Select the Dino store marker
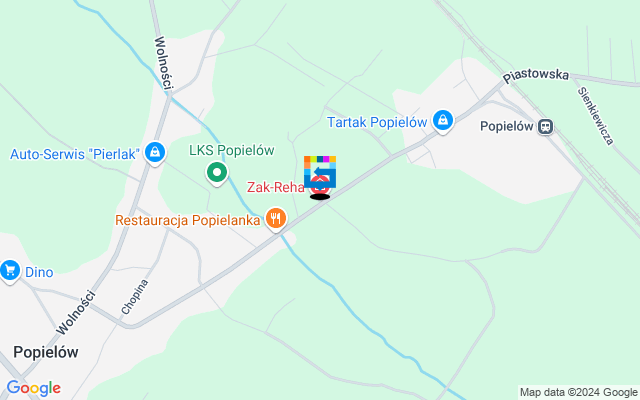The width and height of the screenshot is (640, 400). point(11,270)
